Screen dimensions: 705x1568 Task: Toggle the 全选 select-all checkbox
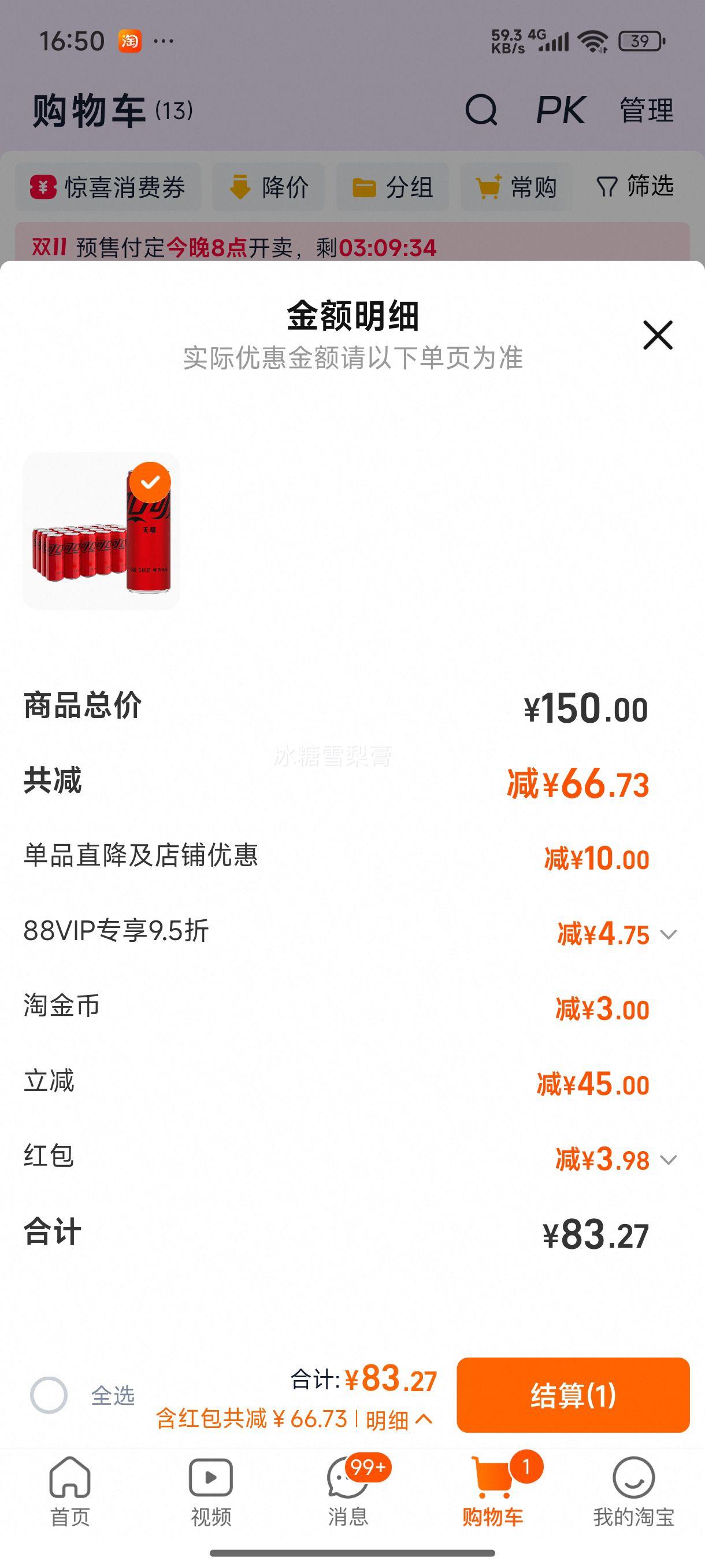pyautogui.click(x=49, y=1395)
